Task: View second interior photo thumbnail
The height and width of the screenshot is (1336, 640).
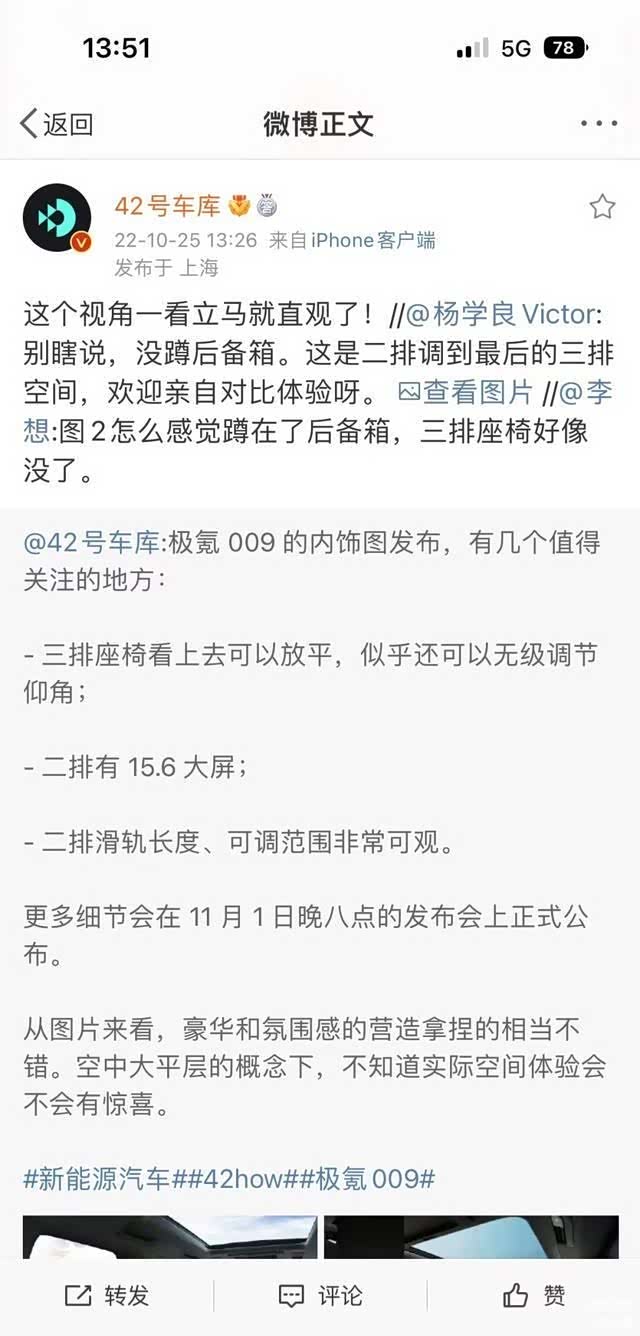Action: (x=470, y=1236)
